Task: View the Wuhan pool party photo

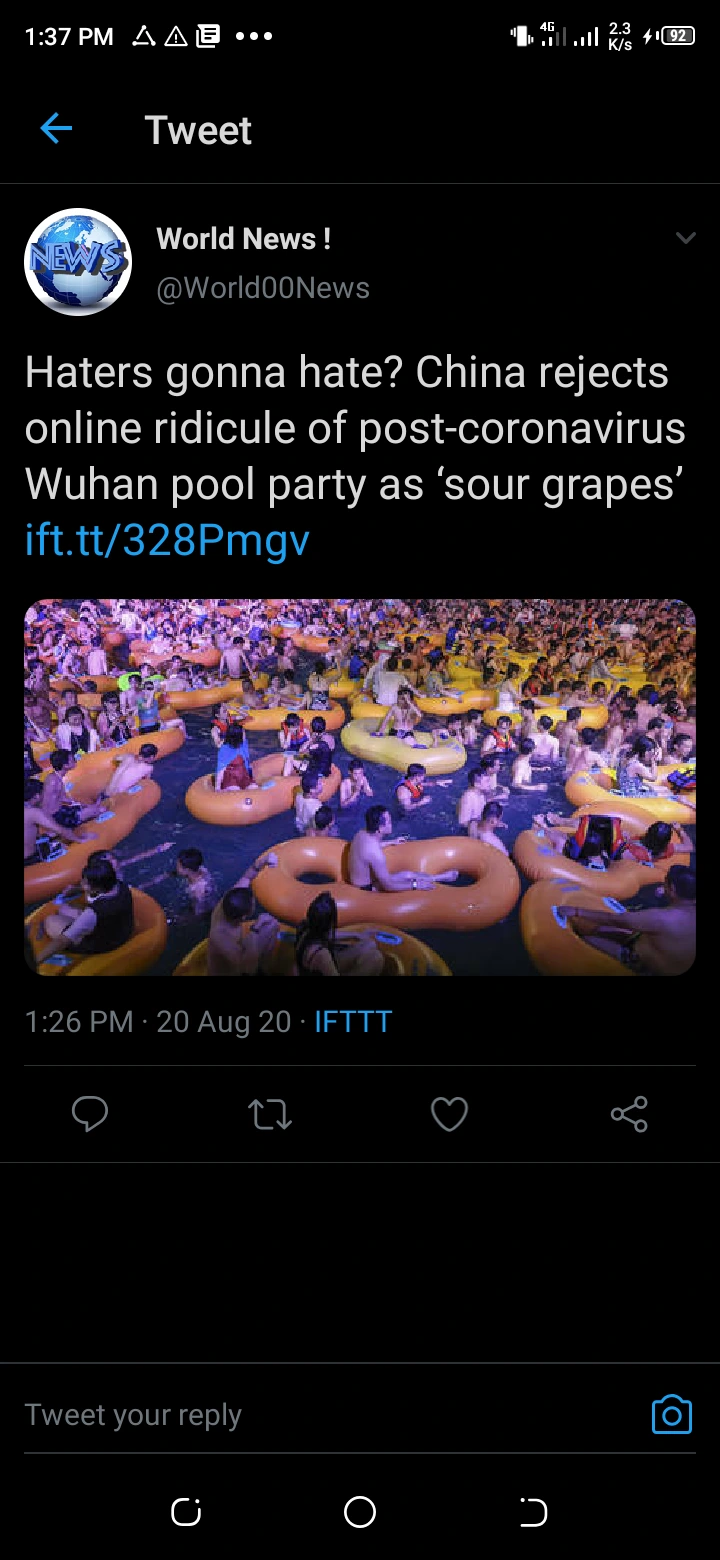Action: [360, 787]
